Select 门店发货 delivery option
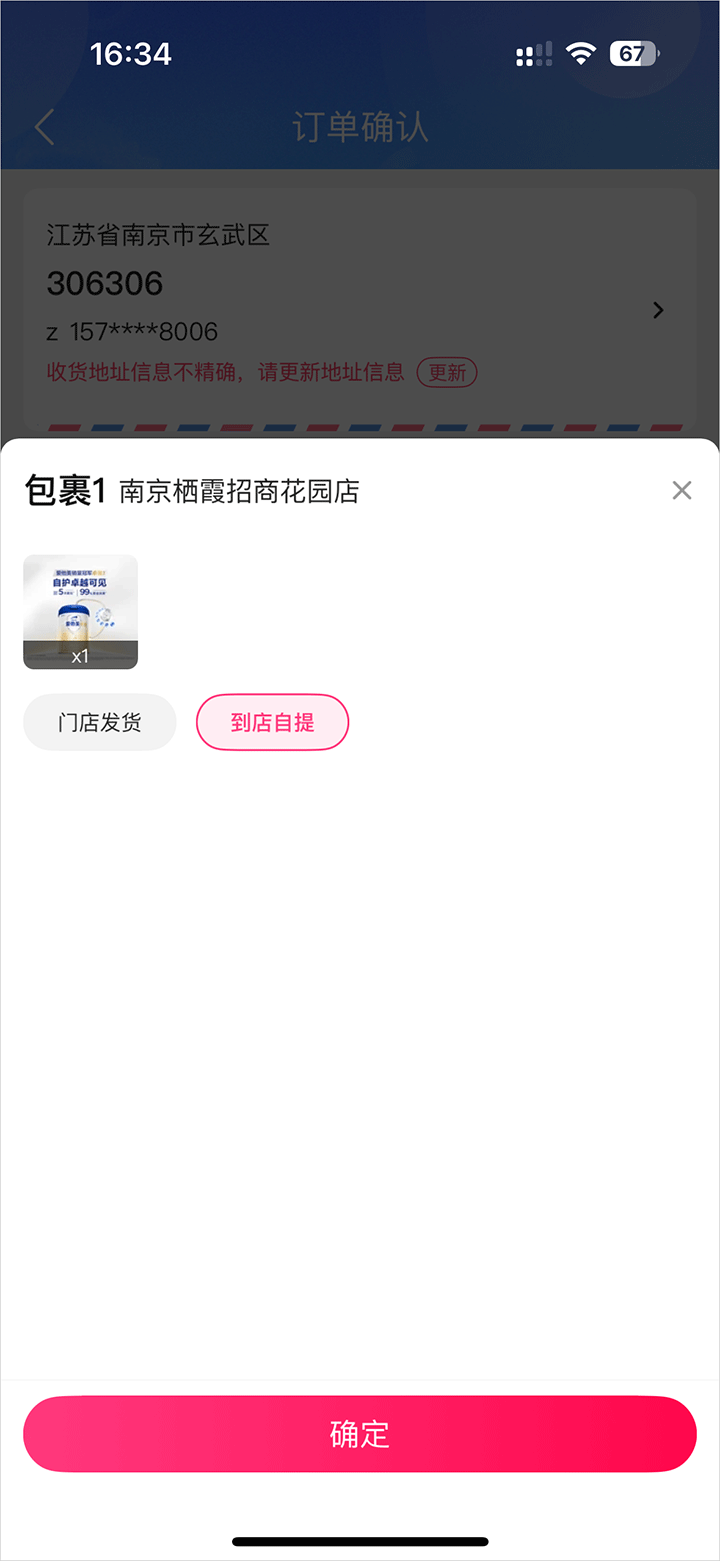 pyautogui.click(x=100, y=722)
